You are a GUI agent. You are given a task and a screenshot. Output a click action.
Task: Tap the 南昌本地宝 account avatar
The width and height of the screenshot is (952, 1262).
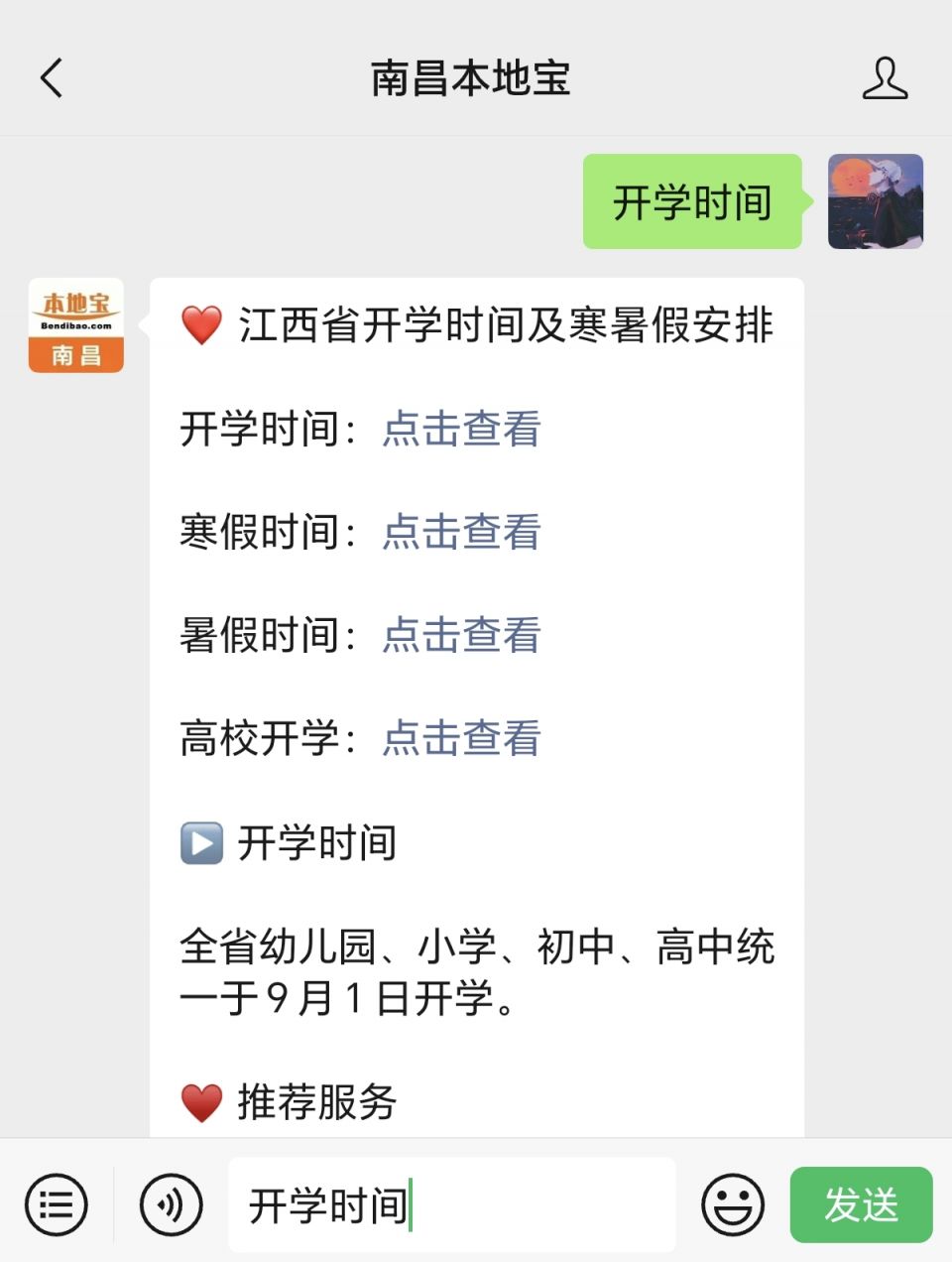(x=76, y=325)
